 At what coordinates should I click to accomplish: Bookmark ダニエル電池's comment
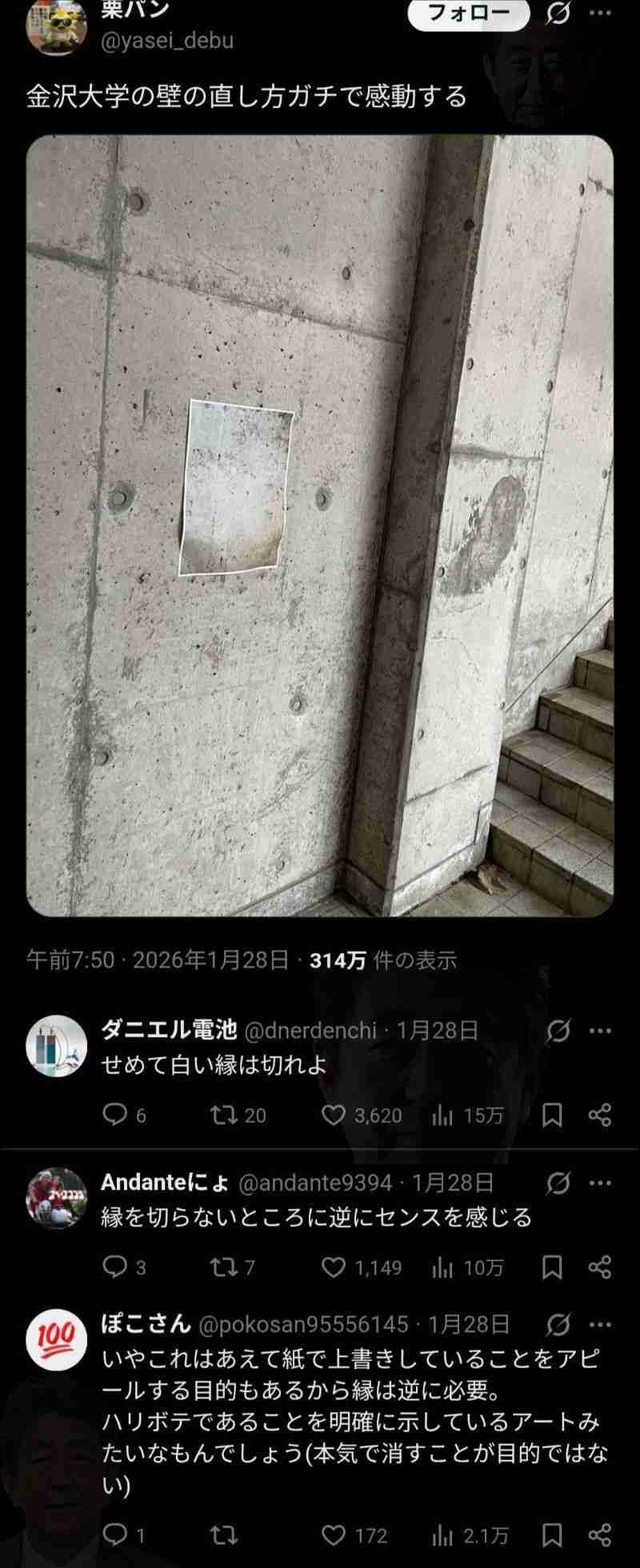click(x=552, y=1115)
